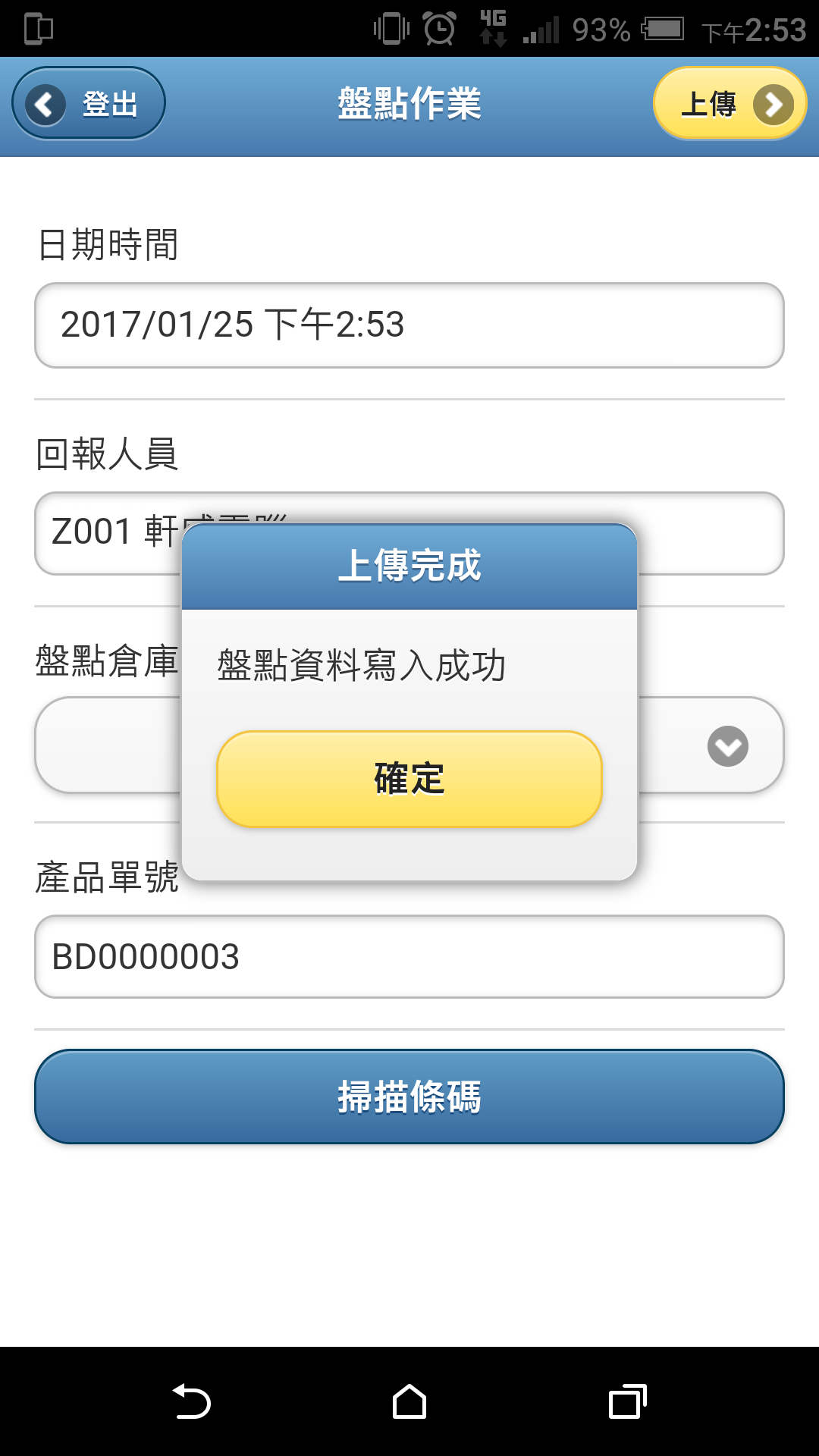Open the 日期時間 date field
819x1456 pixels.
point(409,325)
